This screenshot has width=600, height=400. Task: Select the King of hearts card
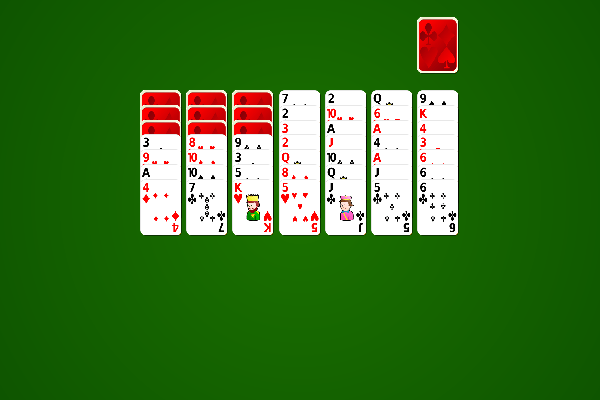tap(252, 207)
